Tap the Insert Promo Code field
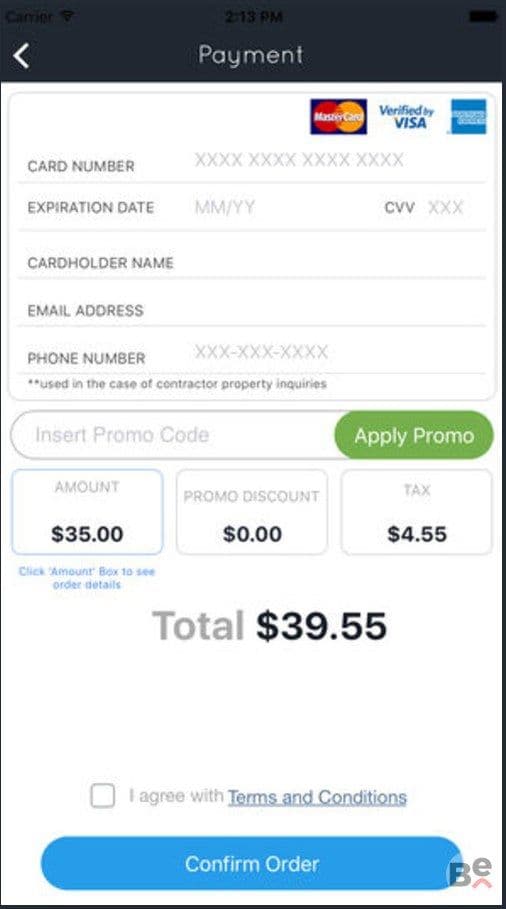 174,435
